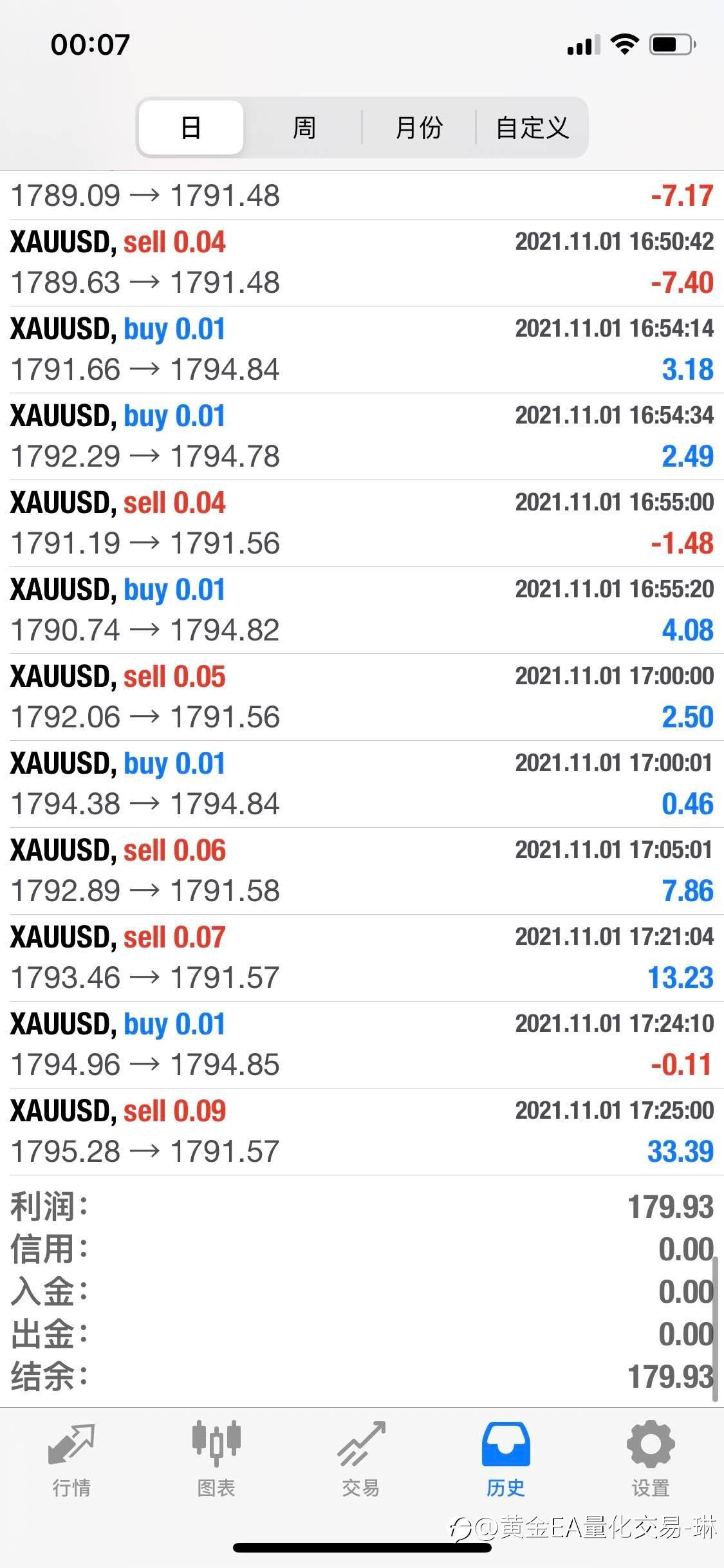Switch to the 月份 (month) period
724x1568 pixels.
pos(418,127)
